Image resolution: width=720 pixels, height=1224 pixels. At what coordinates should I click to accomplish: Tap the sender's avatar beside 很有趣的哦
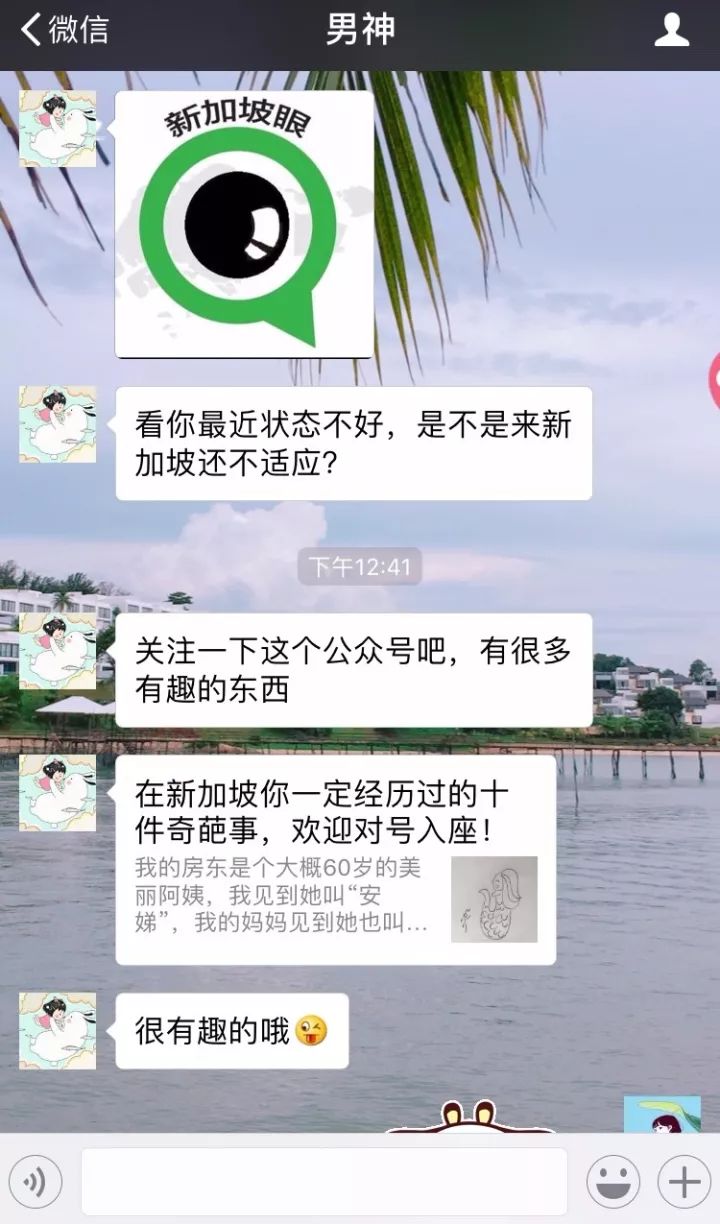[x=58, y=1030]
